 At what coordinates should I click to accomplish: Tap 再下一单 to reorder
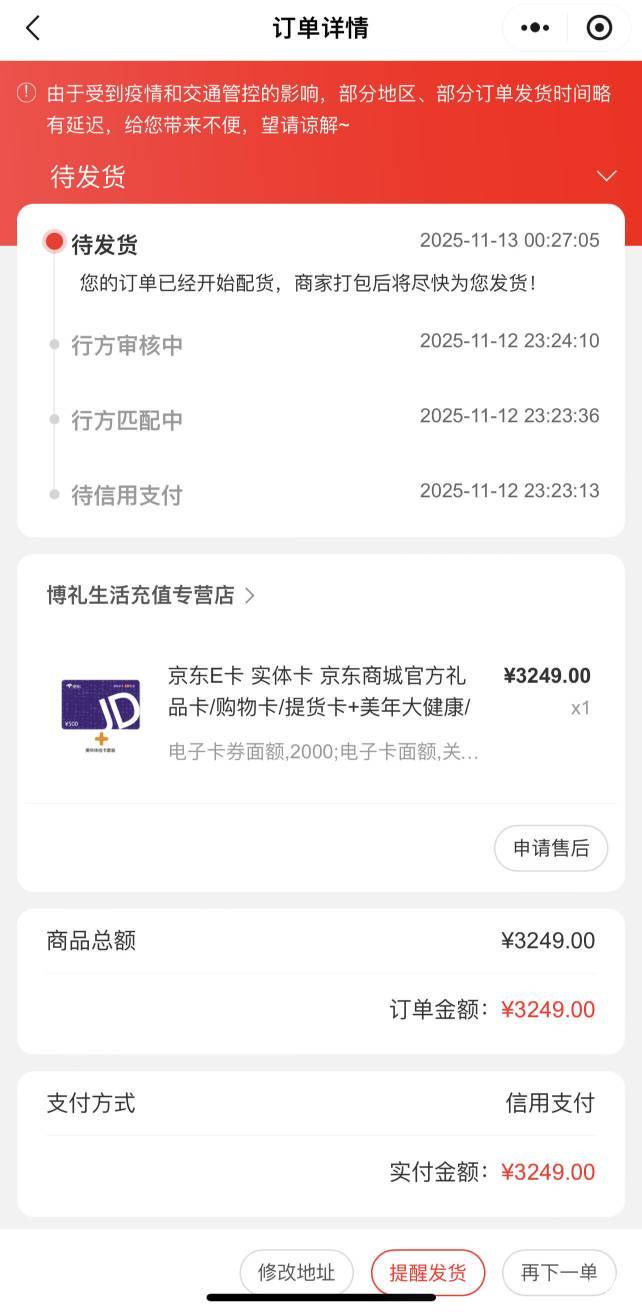click(x=559, y=1272)
